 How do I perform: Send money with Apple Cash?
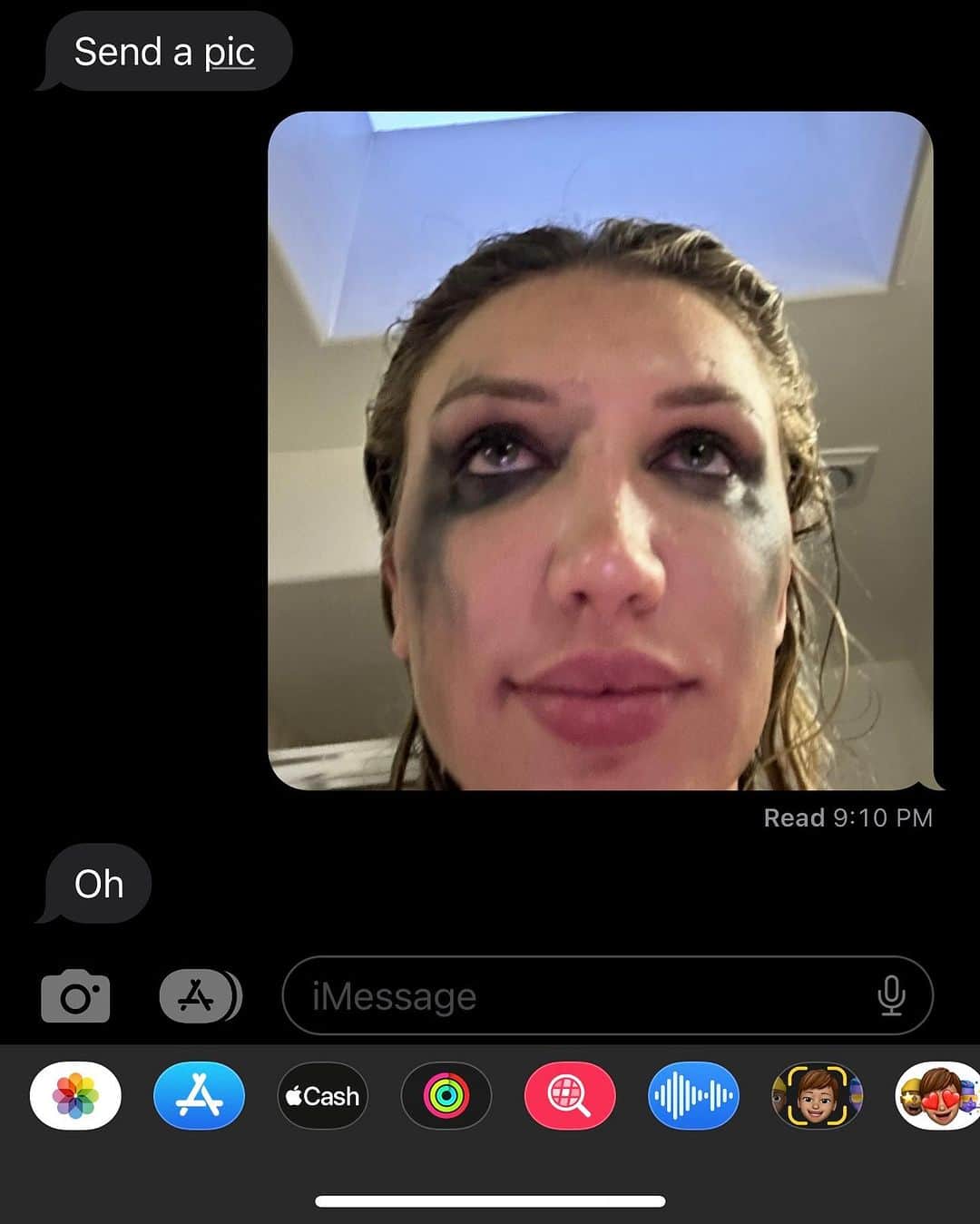tap(322, 1096)
